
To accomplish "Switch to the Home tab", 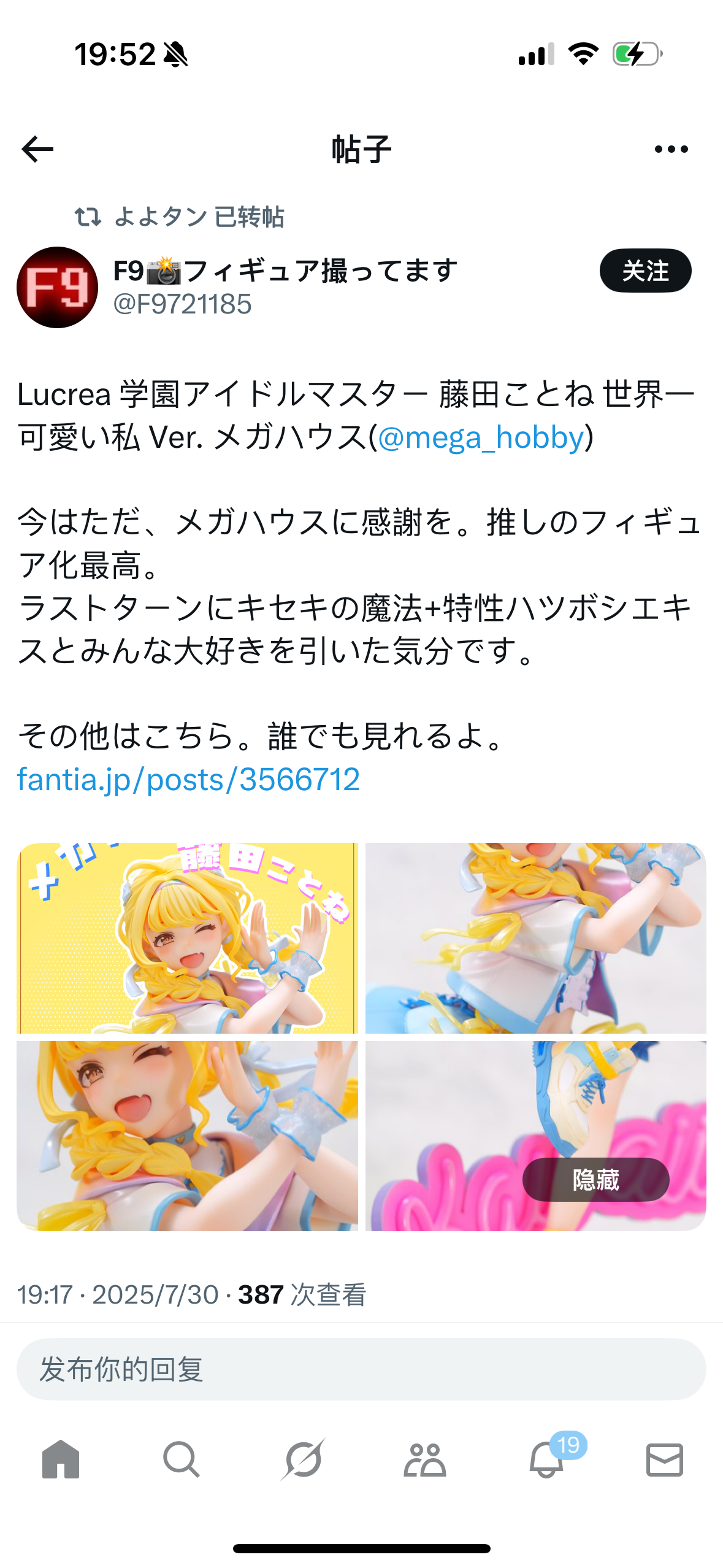I will [x=61, y=1459].
